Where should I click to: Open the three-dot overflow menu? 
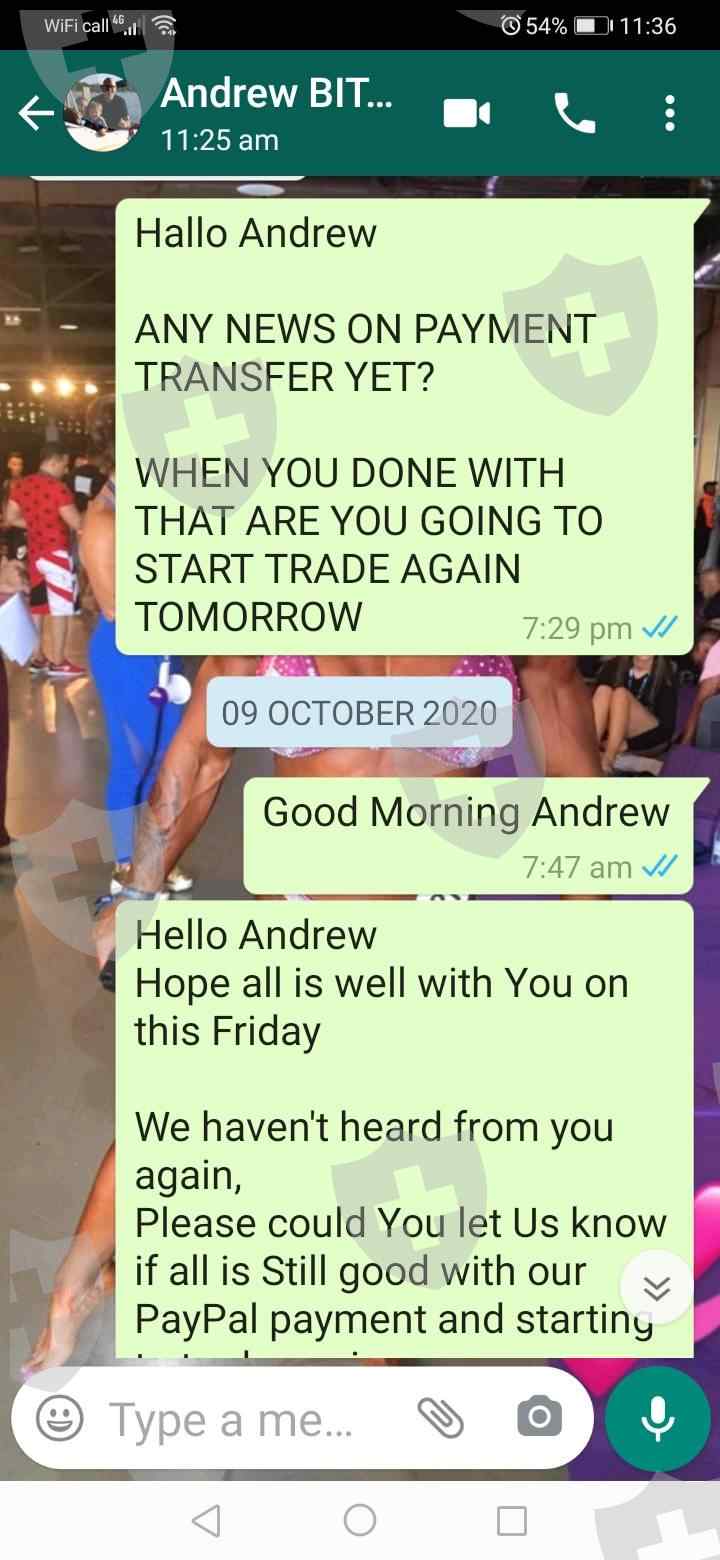click(x=670, y=114)
